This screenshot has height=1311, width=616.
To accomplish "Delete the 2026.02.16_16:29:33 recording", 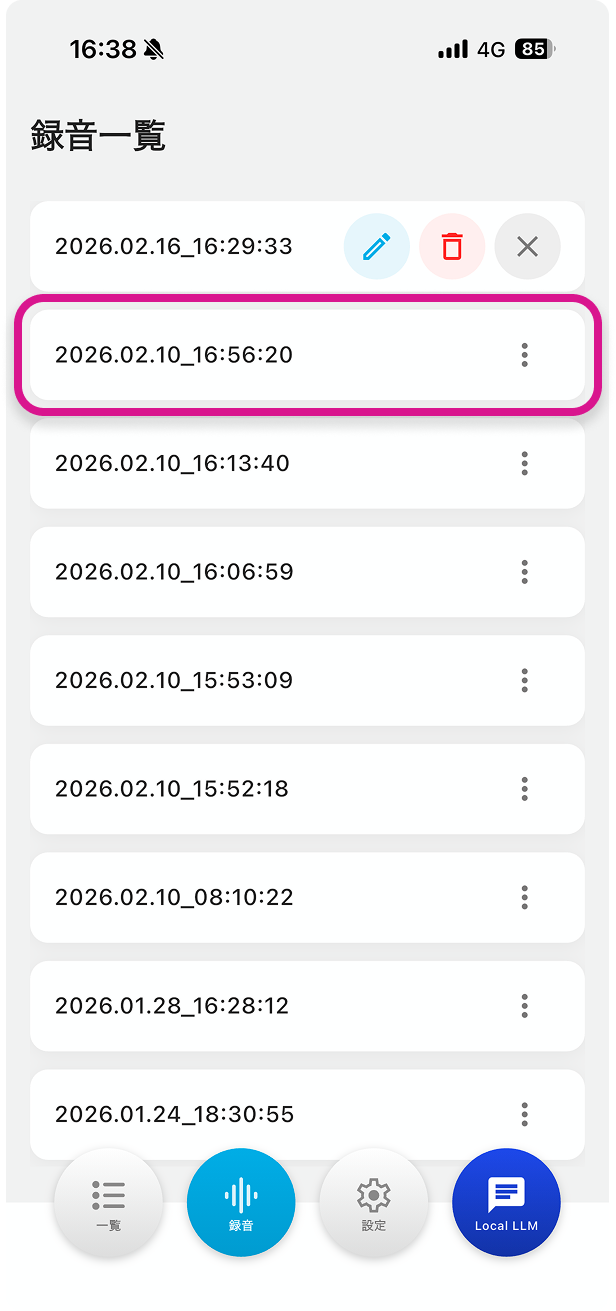I will click(452, 246).
